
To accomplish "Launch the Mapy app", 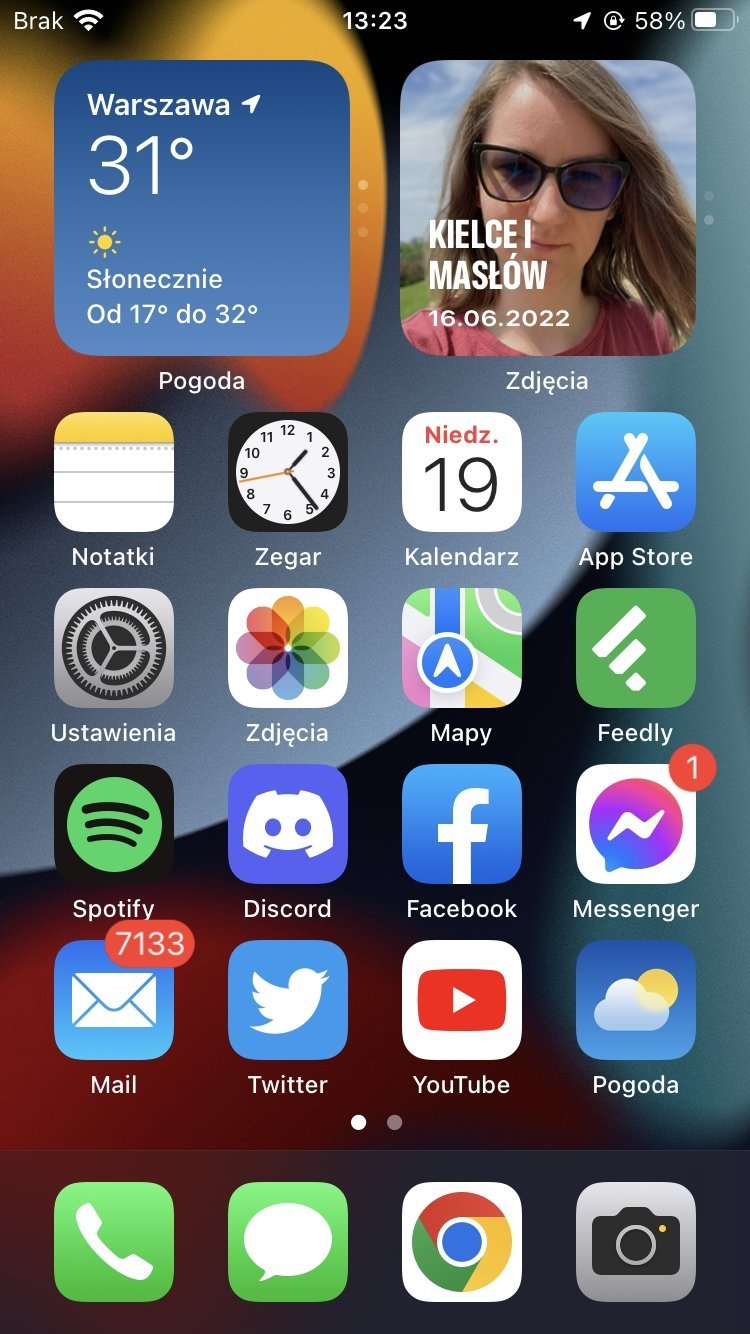I will click(x=462, y=648).
